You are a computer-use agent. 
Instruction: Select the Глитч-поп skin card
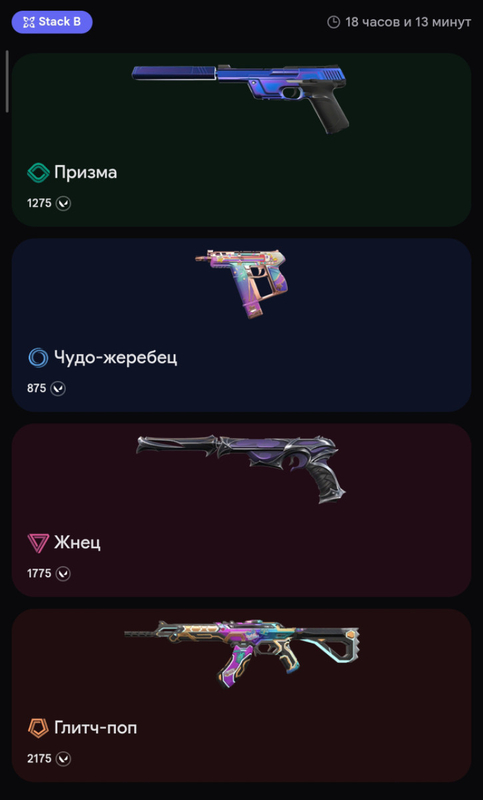pos(241,695)
